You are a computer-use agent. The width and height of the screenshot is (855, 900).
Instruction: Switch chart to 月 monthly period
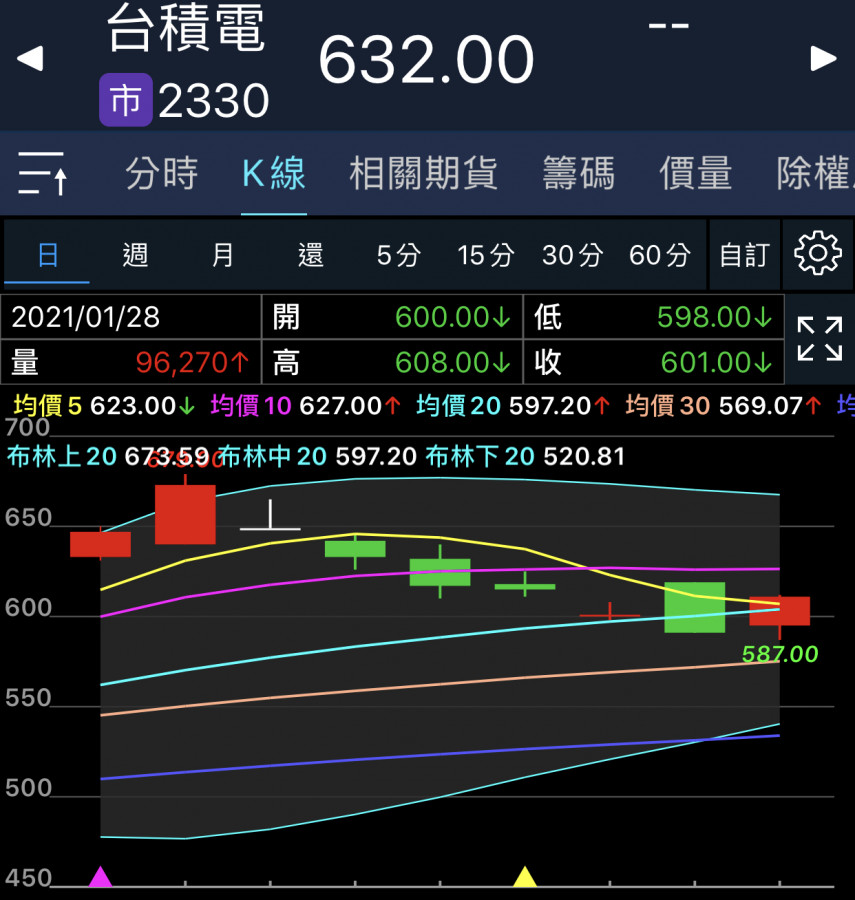click(222, 255)
